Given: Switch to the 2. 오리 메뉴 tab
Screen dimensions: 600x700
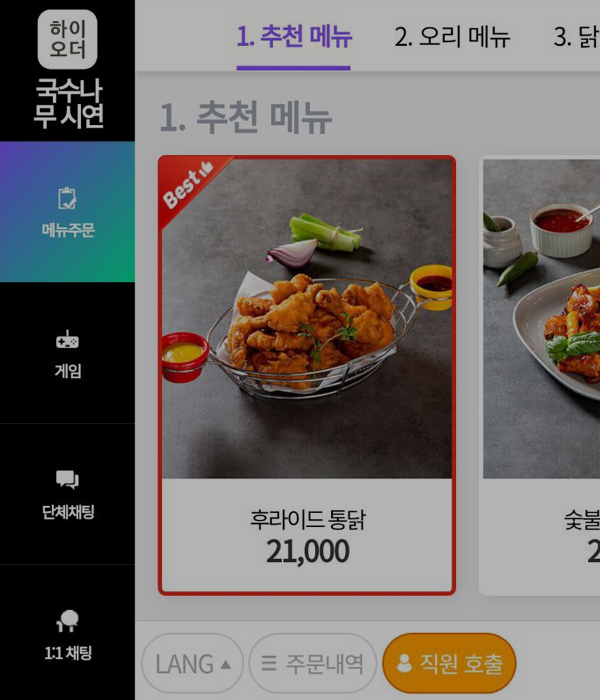Looking at the screenshot, I should pyautogui.click(x=452, y=38).
